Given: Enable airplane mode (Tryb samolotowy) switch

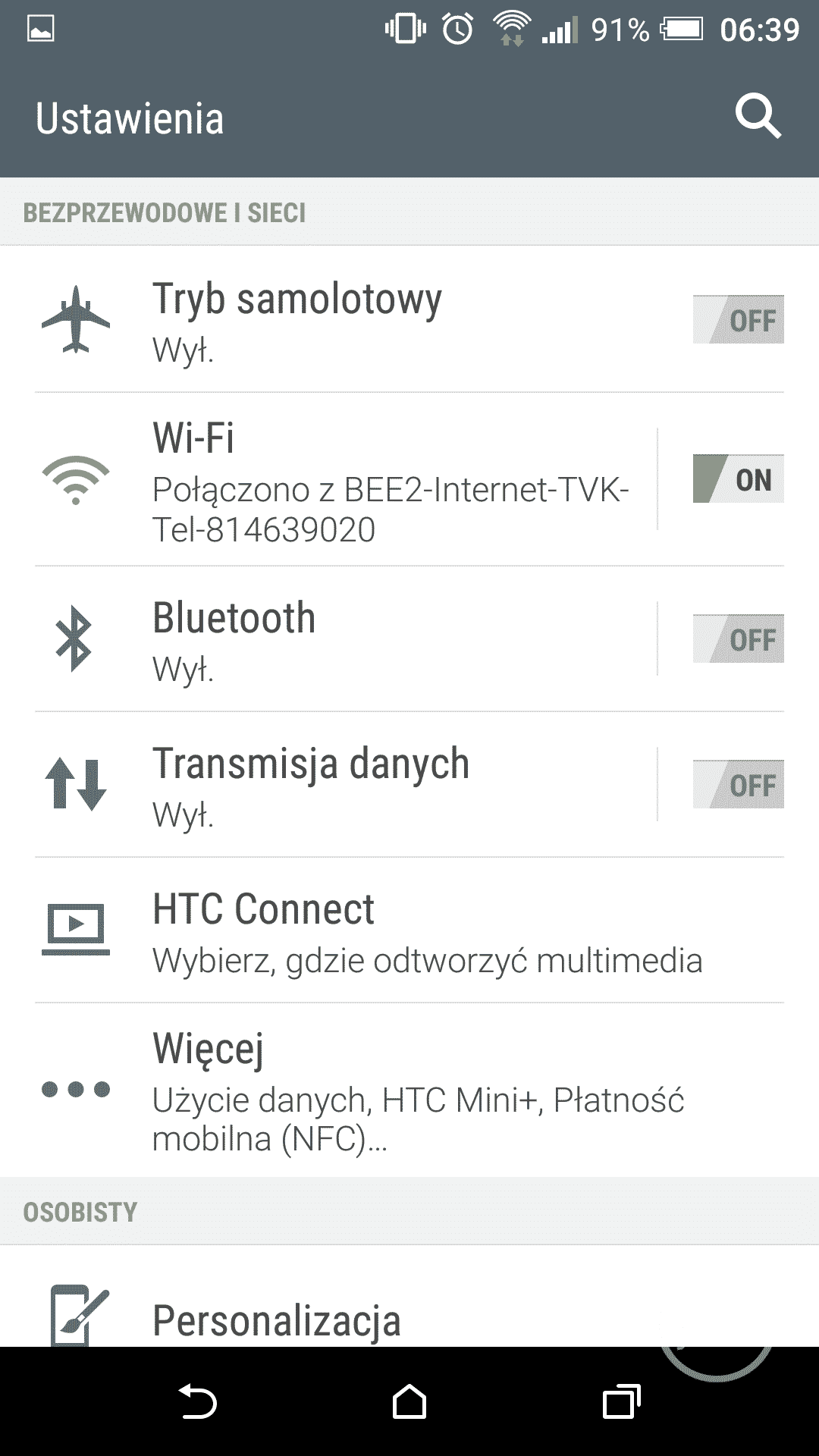Looking at the screenshot, I should tap(738, 319).
